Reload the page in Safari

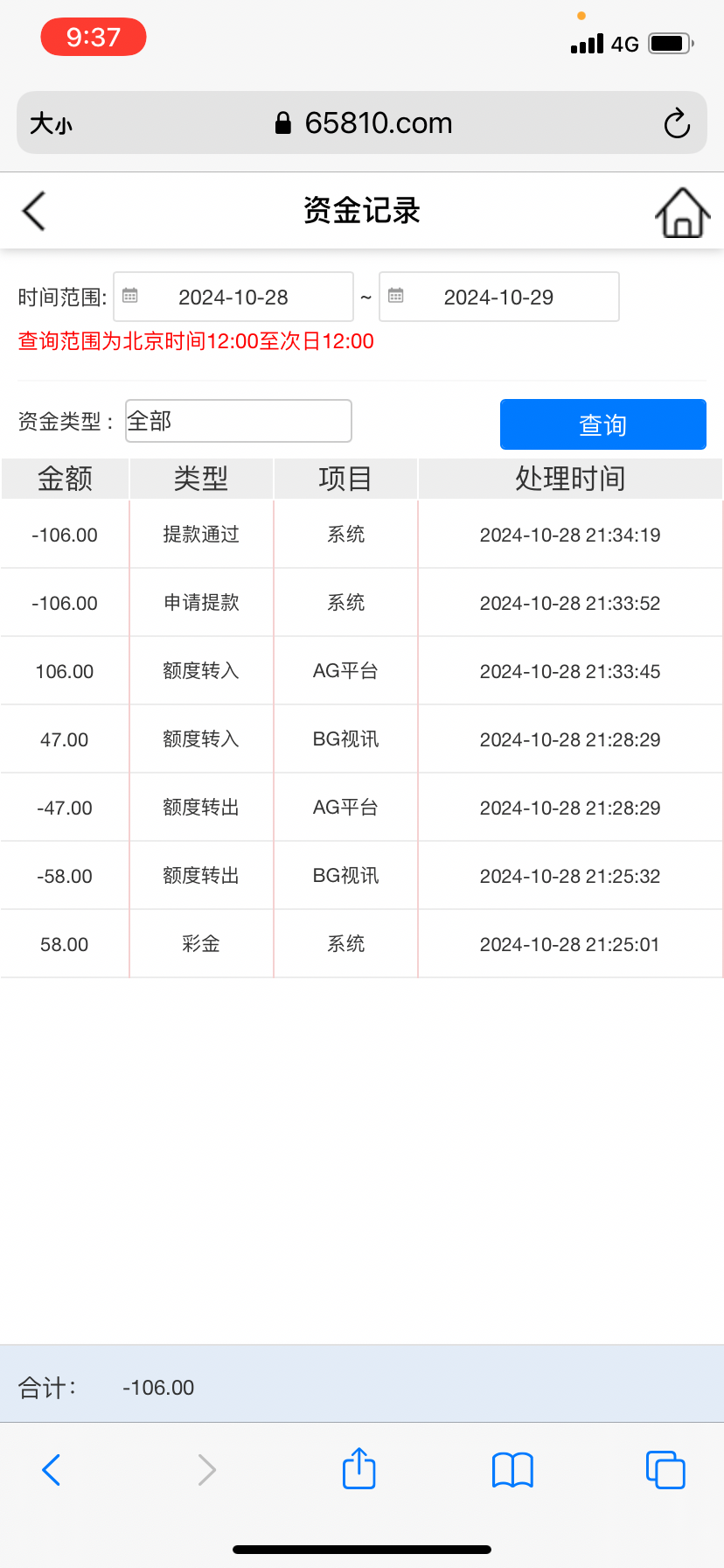[677, 123]
